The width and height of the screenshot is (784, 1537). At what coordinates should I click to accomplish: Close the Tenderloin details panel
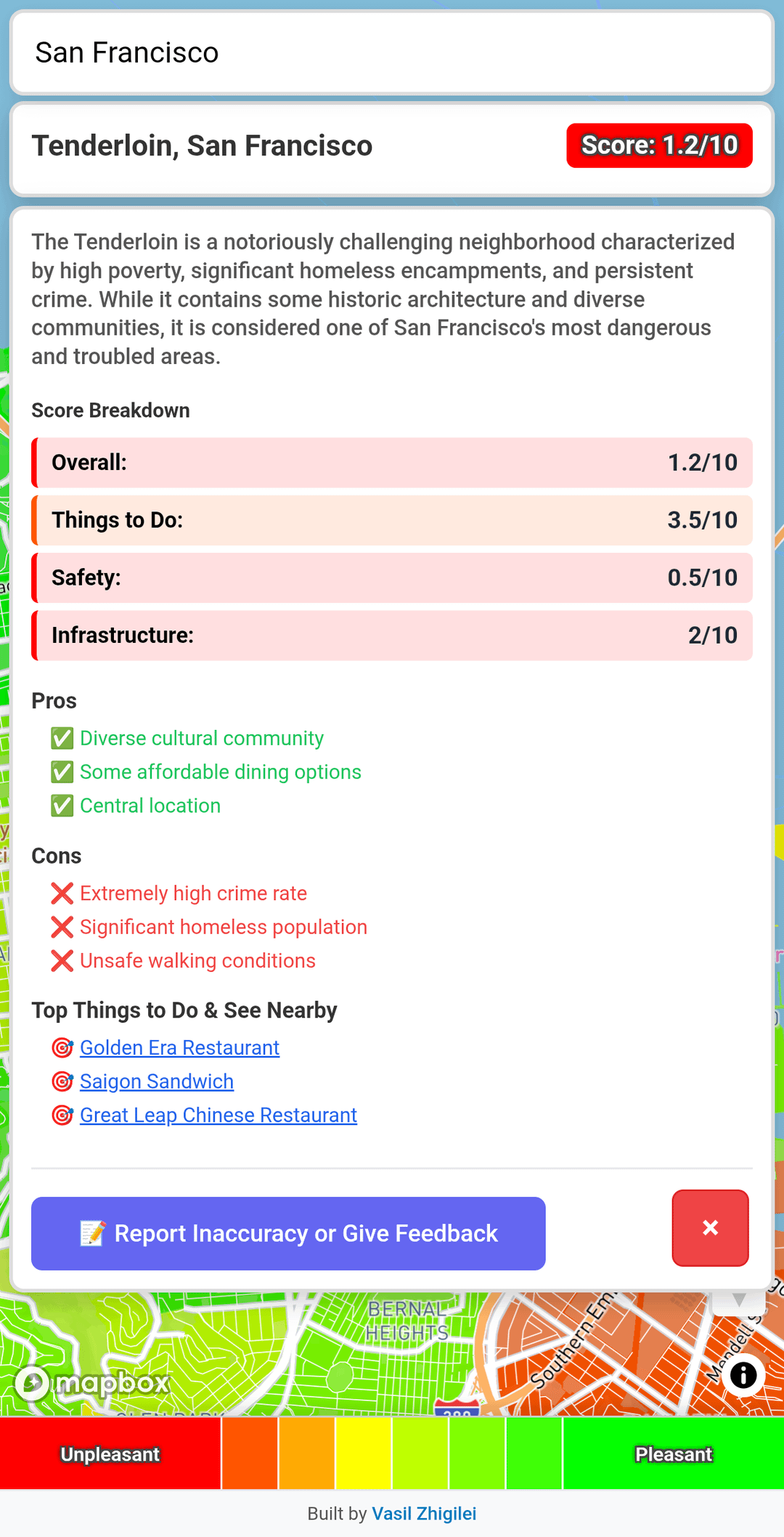click(x=710, y=1228)
